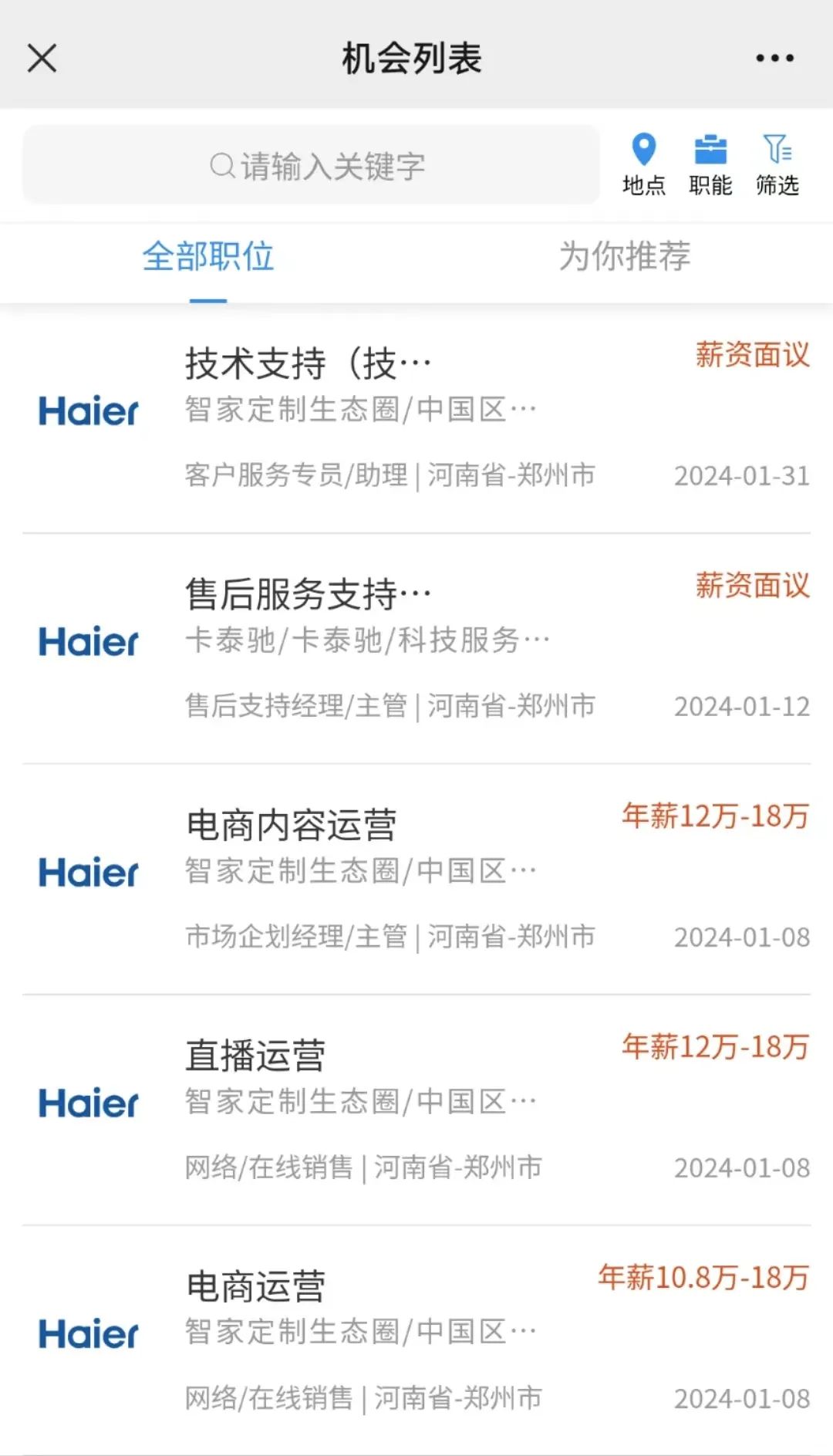Open the three-dot overflow menu

774,58
